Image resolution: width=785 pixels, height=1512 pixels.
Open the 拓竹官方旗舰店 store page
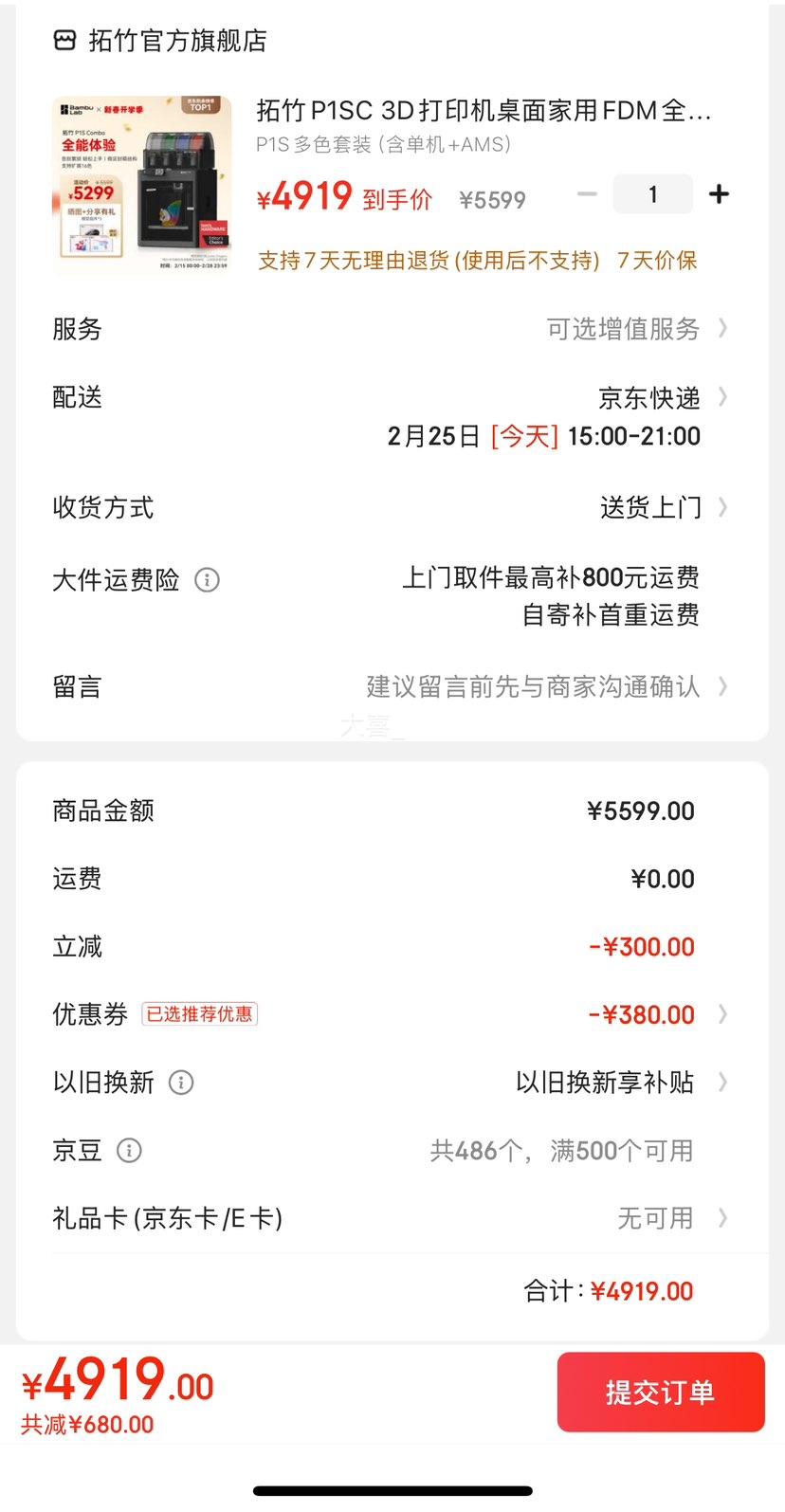(x=160, y=41)
